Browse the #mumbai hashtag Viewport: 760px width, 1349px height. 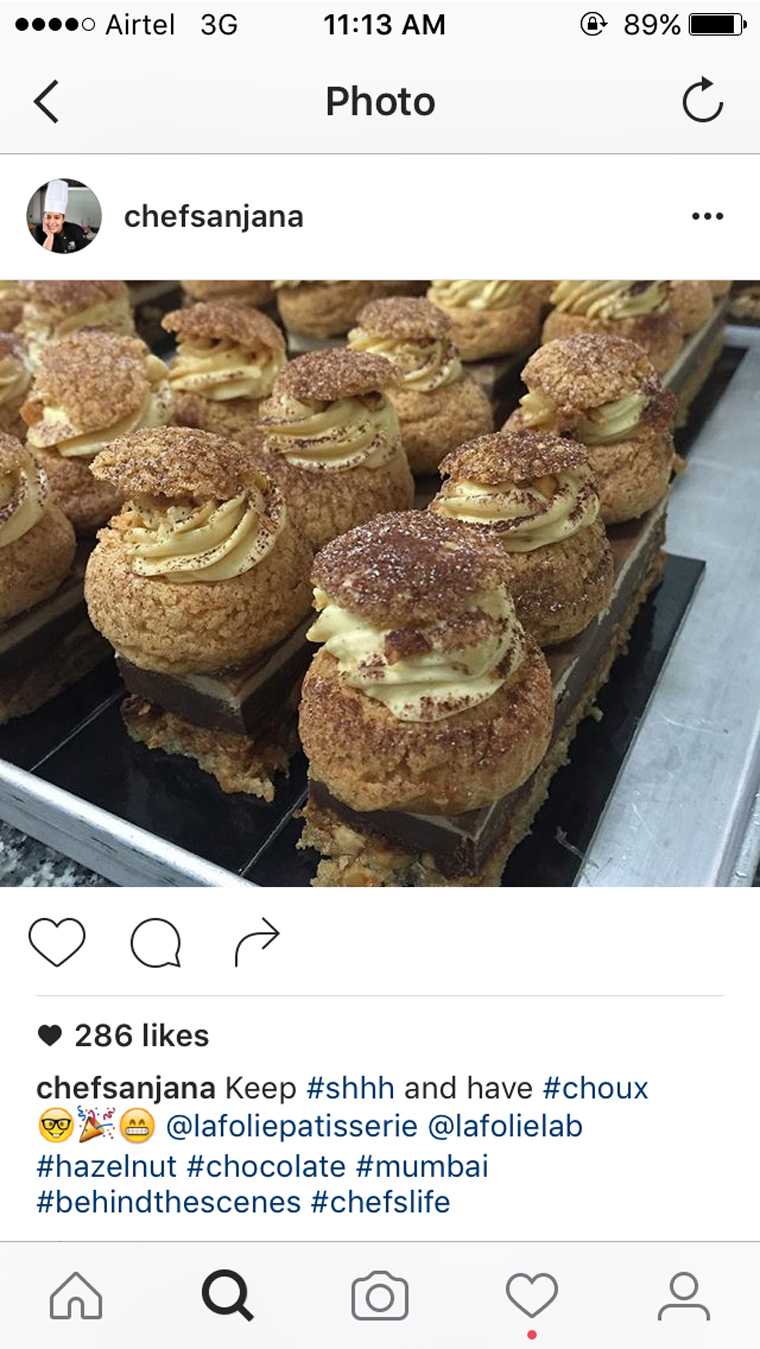pyautogui.click(x=422, y=1166)
